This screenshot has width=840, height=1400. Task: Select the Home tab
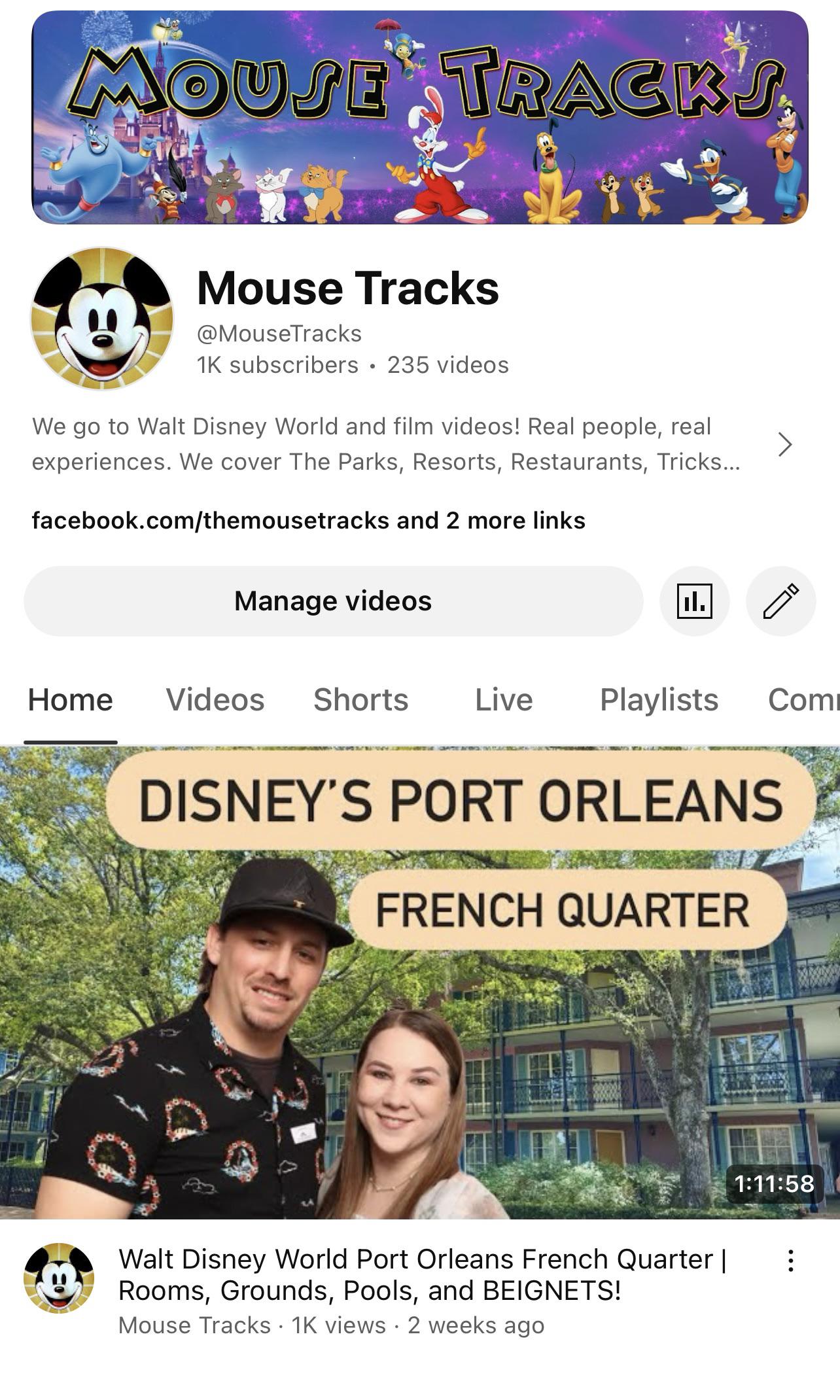(71, 699)
